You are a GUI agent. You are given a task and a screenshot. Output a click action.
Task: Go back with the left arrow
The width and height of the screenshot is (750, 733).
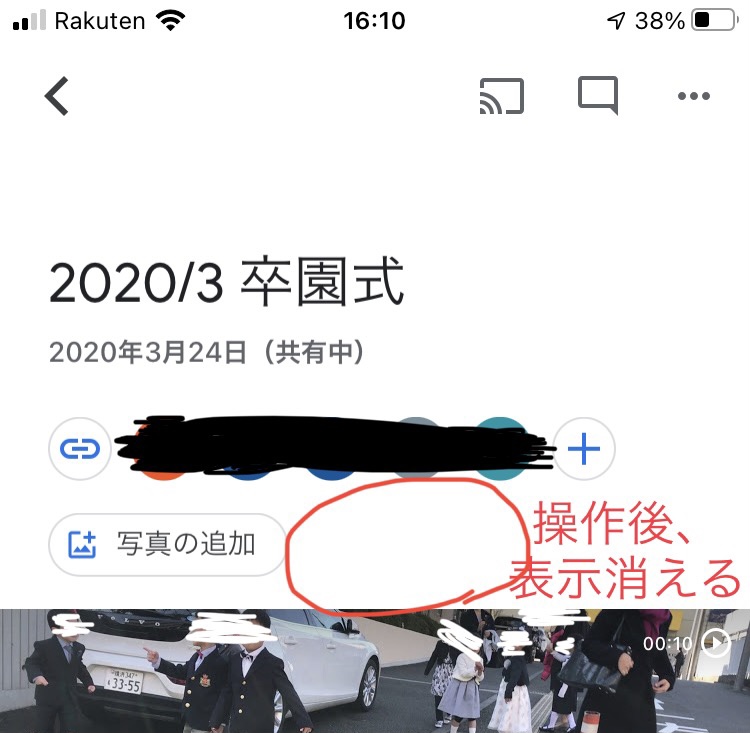click(x=57, y=96)
